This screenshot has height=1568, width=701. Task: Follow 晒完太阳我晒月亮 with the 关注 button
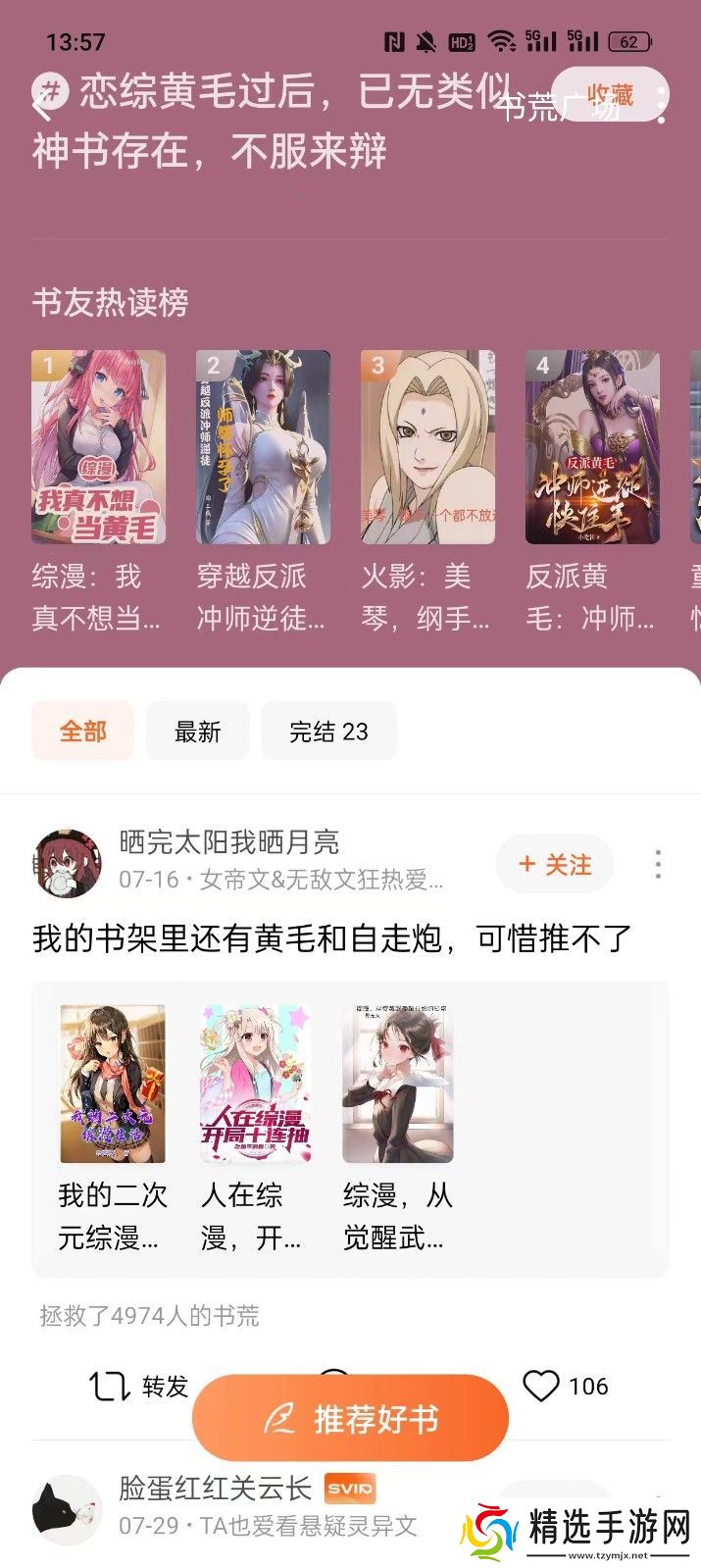pyautogui.click(x=555, y=864)
